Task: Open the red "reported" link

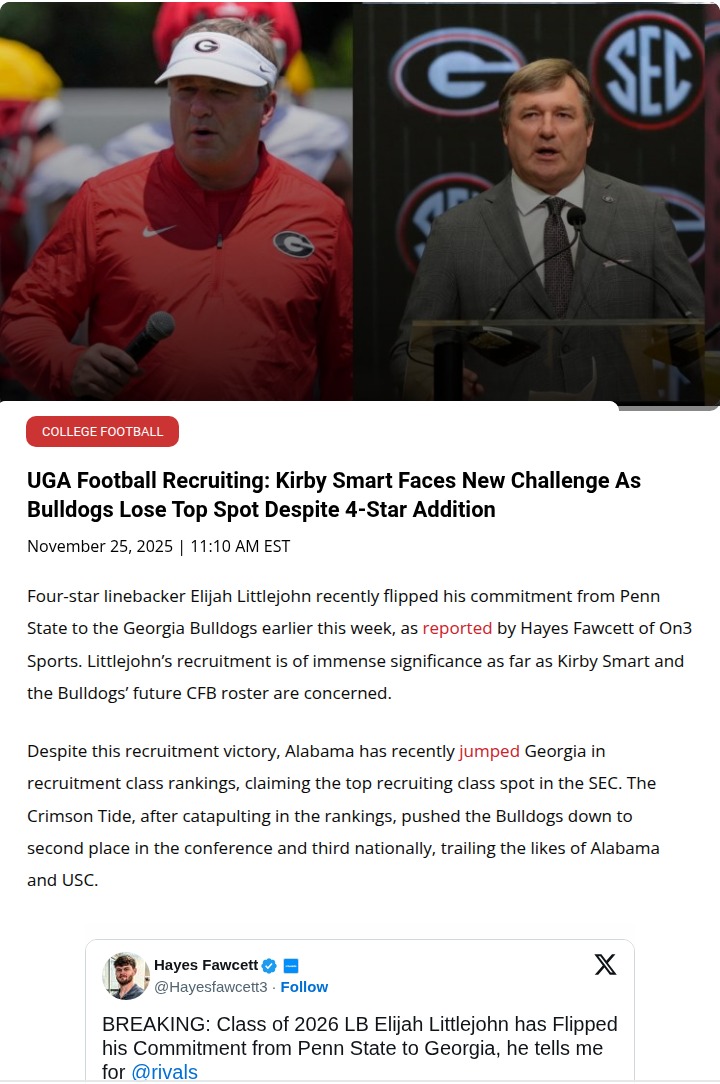Action: pos(457,629)
